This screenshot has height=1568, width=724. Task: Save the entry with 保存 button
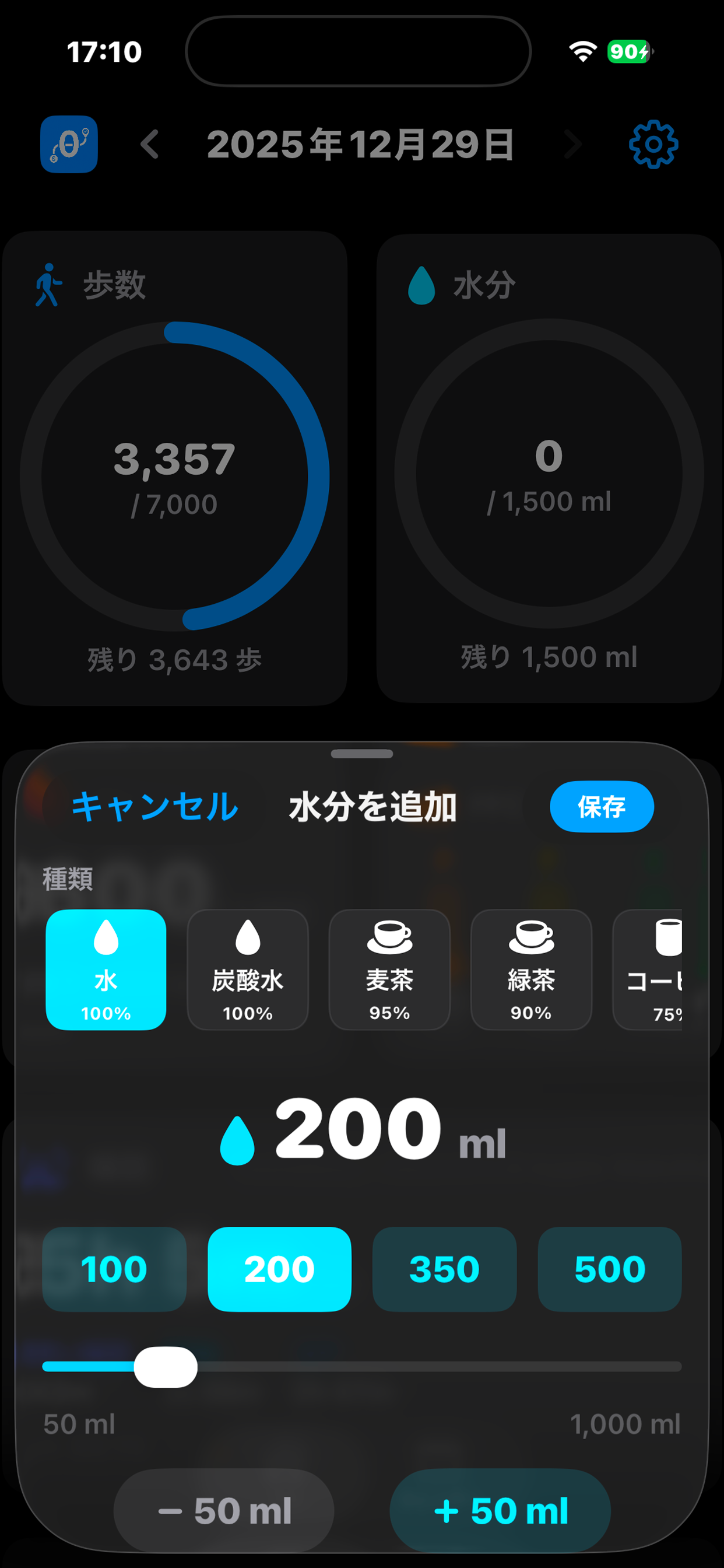[x=601, y=808]
